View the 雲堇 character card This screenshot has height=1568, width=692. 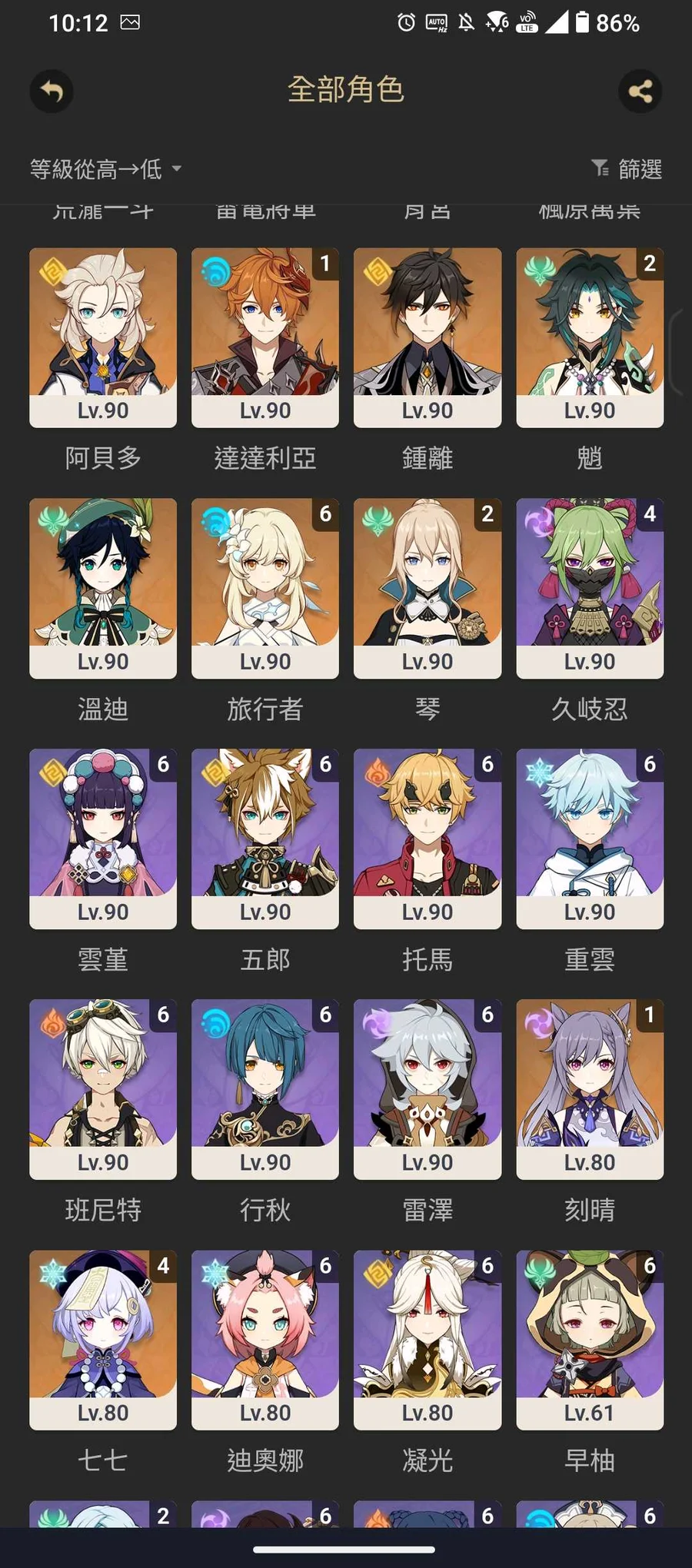click(103, 839)
